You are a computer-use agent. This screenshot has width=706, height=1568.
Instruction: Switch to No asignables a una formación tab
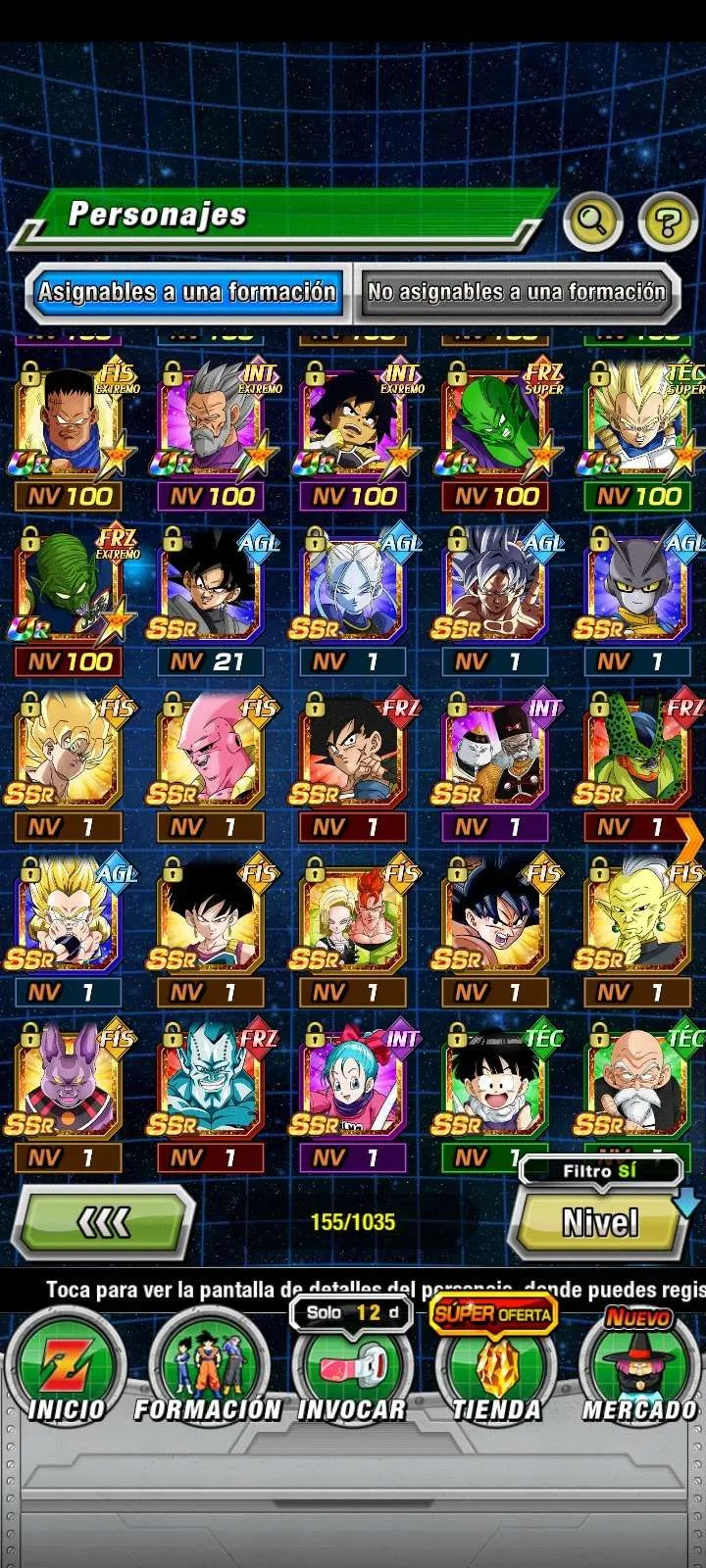tap(516, 292)
